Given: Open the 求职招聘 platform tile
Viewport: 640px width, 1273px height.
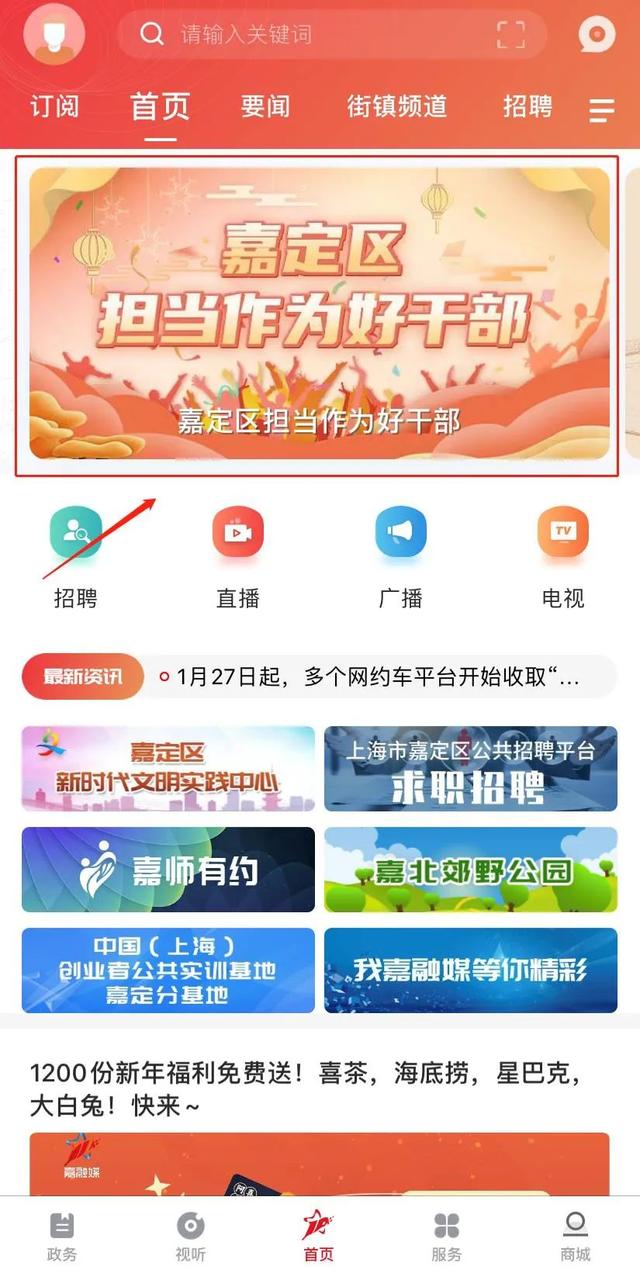Looking at the screenshot, I should click(471, 769).
